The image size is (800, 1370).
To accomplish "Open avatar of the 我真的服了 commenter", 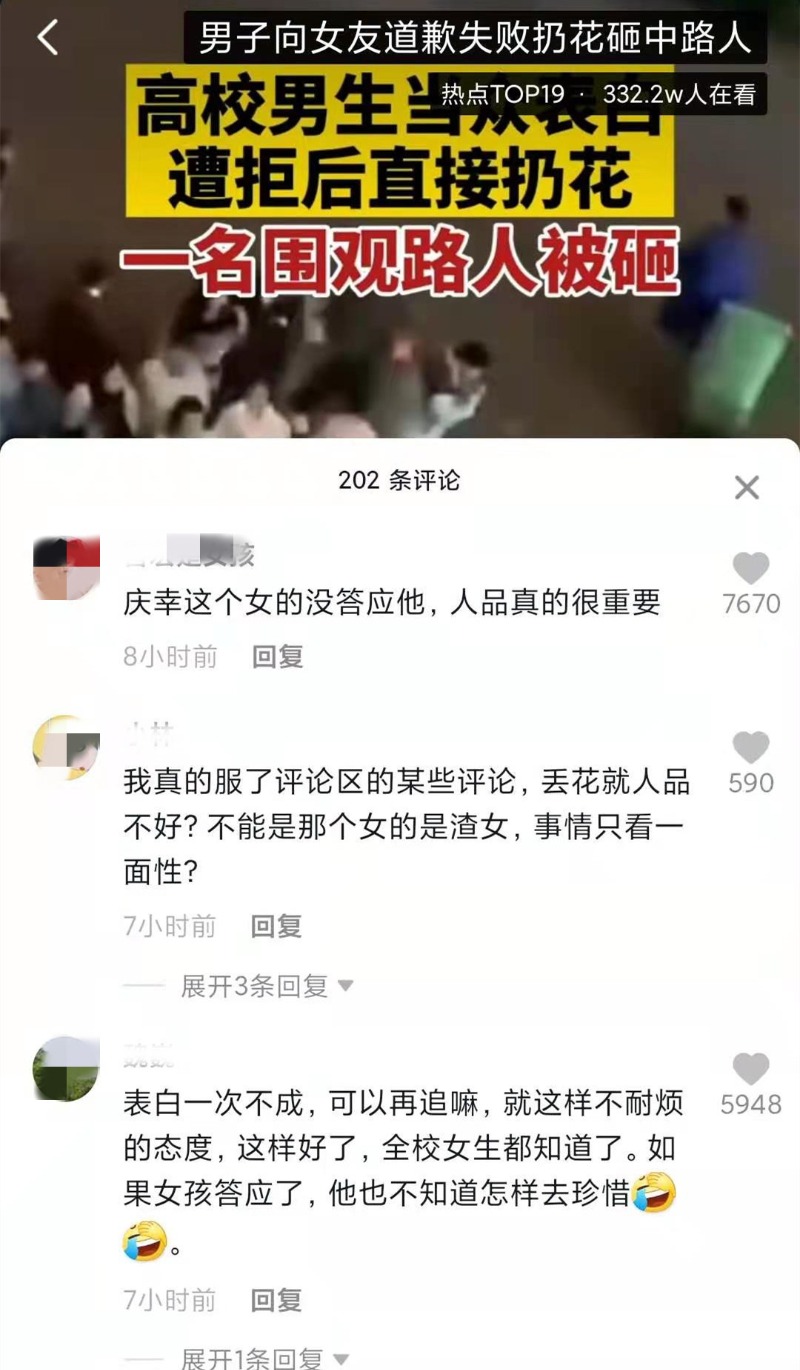I will pyautogui.click(x=67, y=747).
